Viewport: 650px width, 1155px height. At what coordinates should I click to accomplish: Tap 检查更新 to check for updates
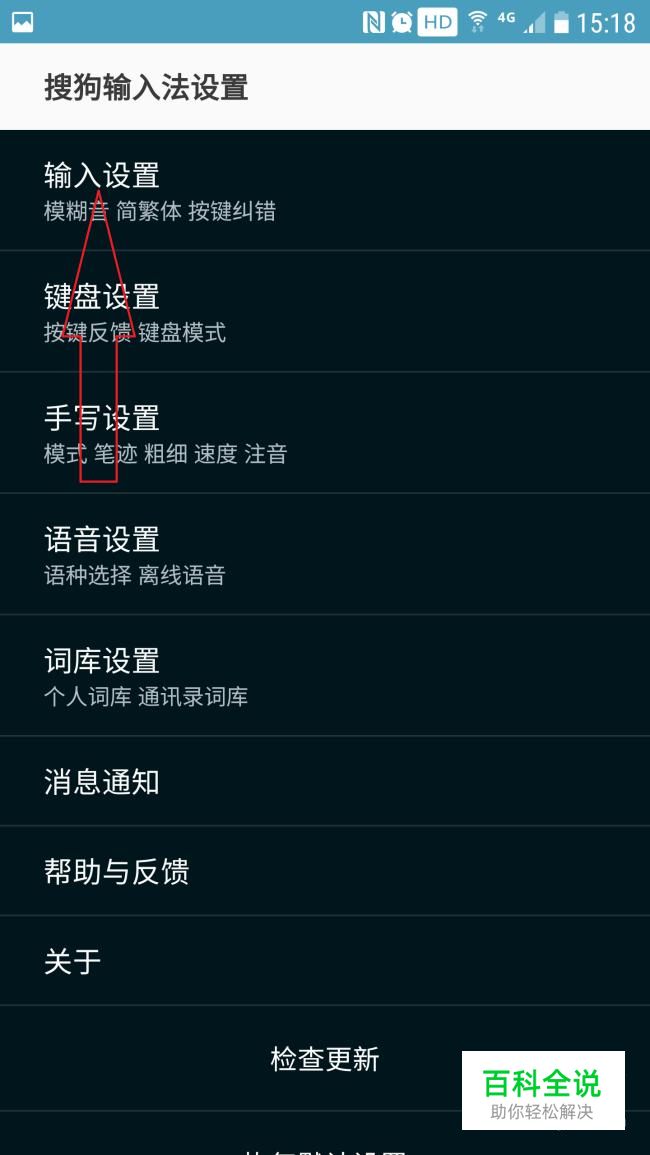pos(325,1059)
